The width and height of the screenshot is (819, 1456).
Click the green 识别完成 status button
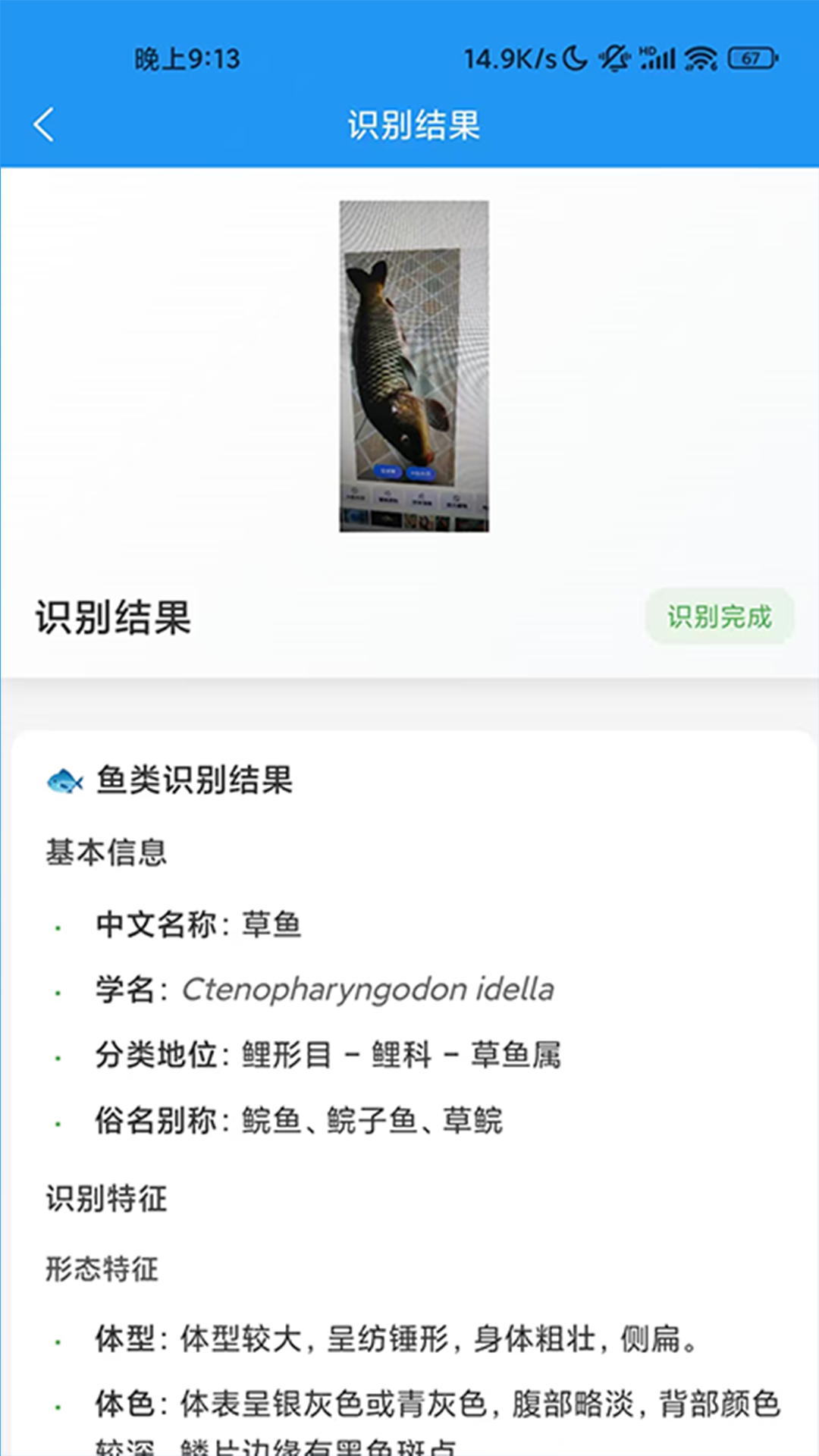pyautogui.click(x=719, y=617)
